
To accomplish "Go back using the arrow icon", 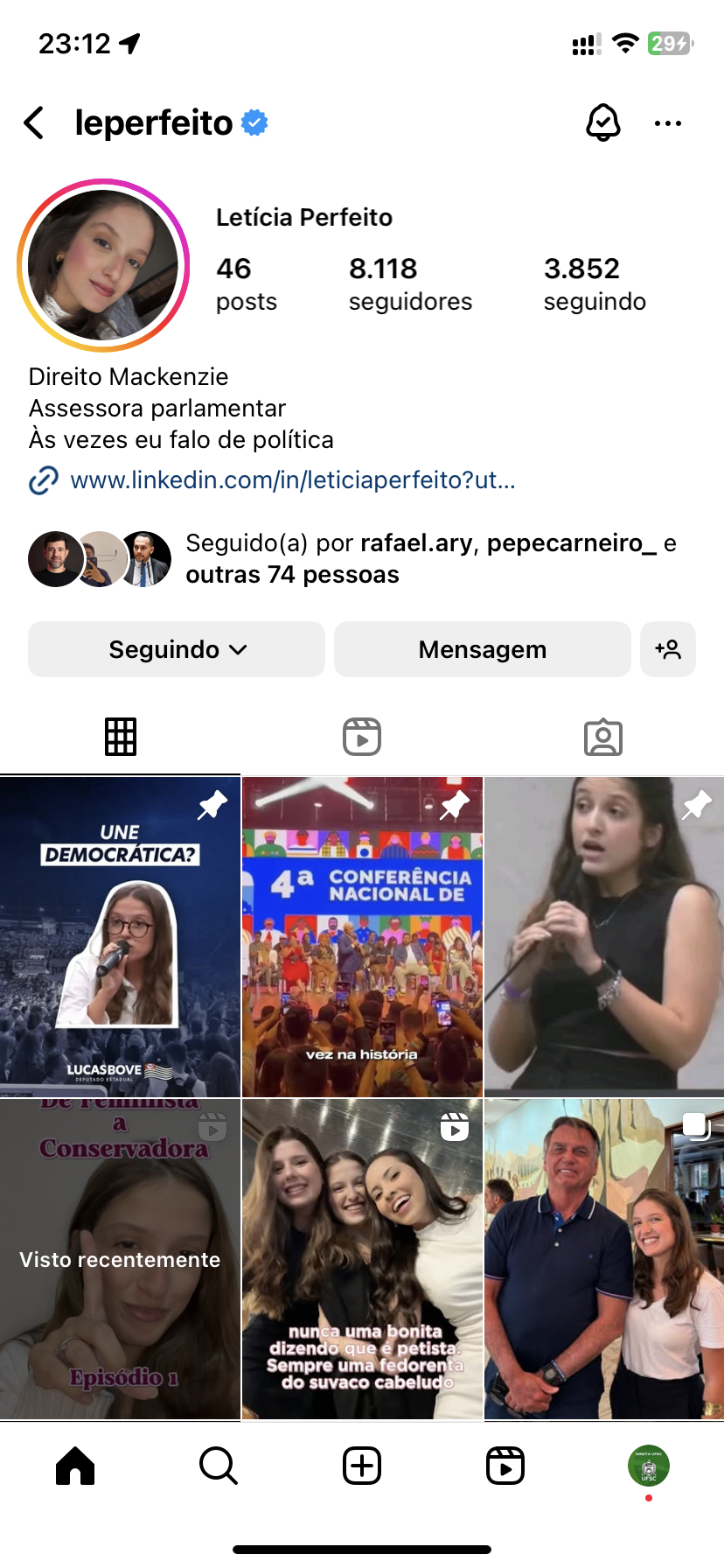I will click(35, 123).
